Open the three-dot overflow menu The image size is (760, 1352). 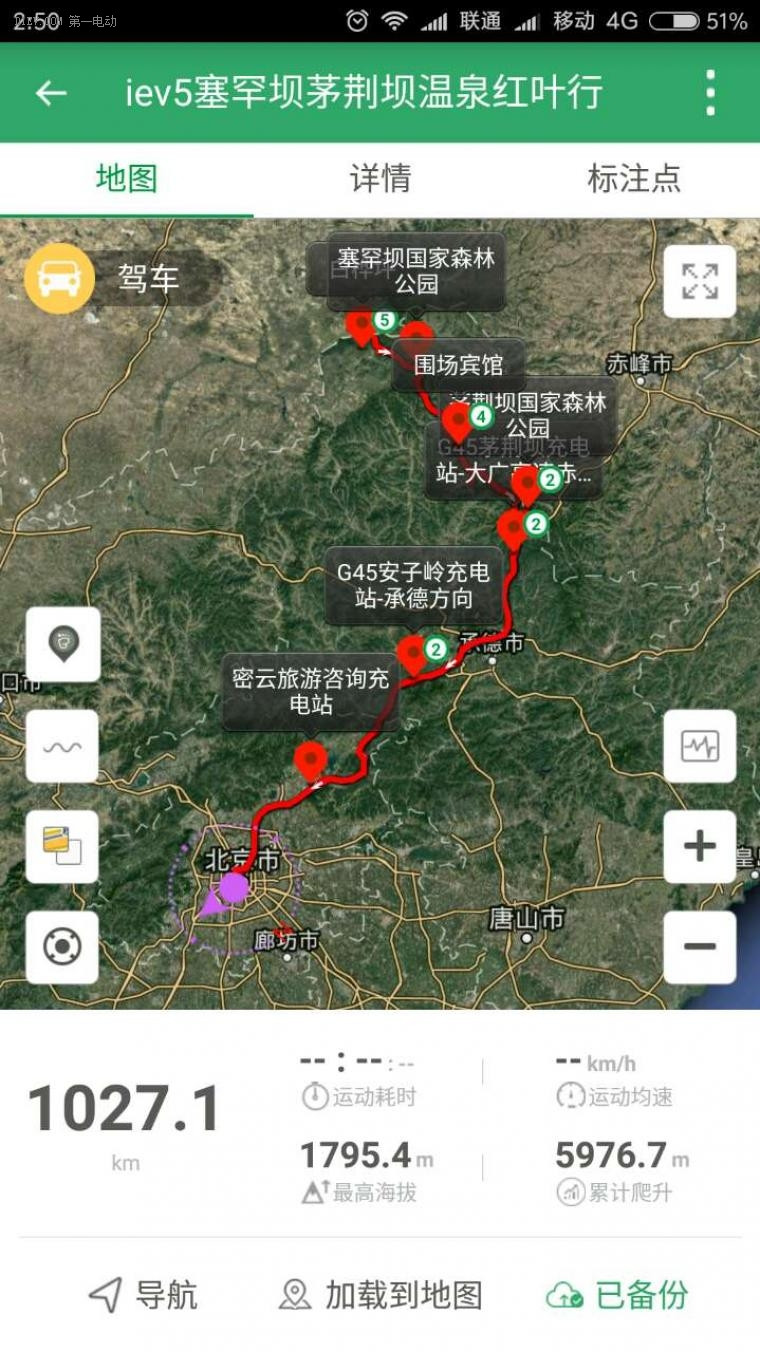710,93
